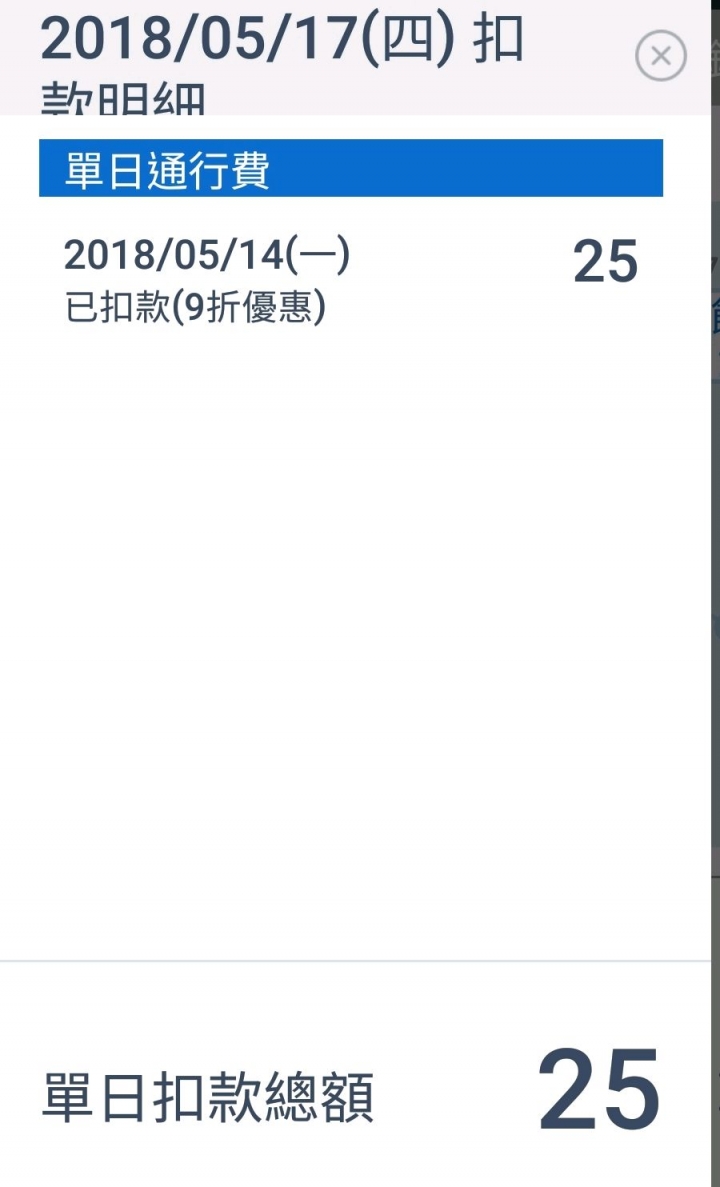Close the 扣款明細 payment detail dialog

(x=660, y=56)
